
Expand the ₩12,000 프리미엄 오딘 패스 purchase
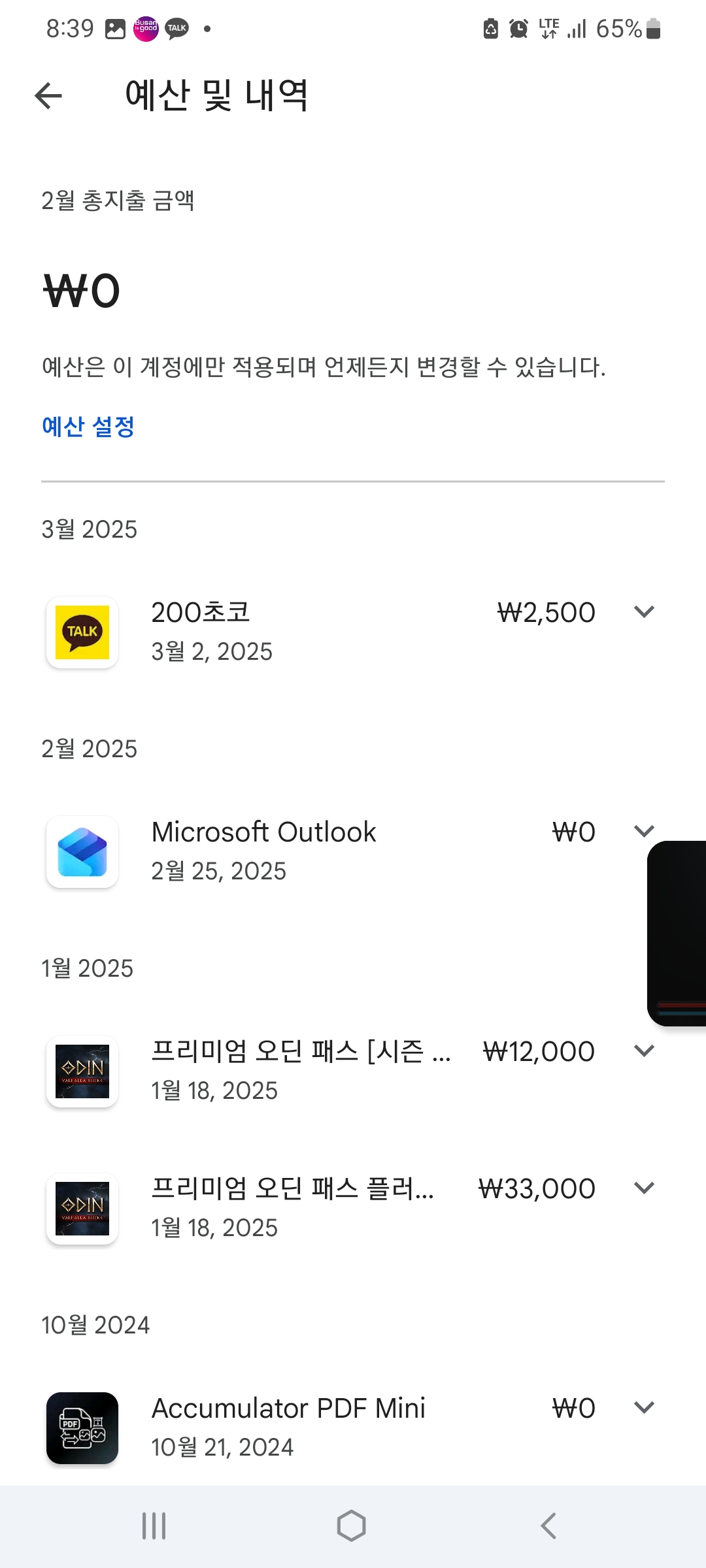tap(644, 1051)
